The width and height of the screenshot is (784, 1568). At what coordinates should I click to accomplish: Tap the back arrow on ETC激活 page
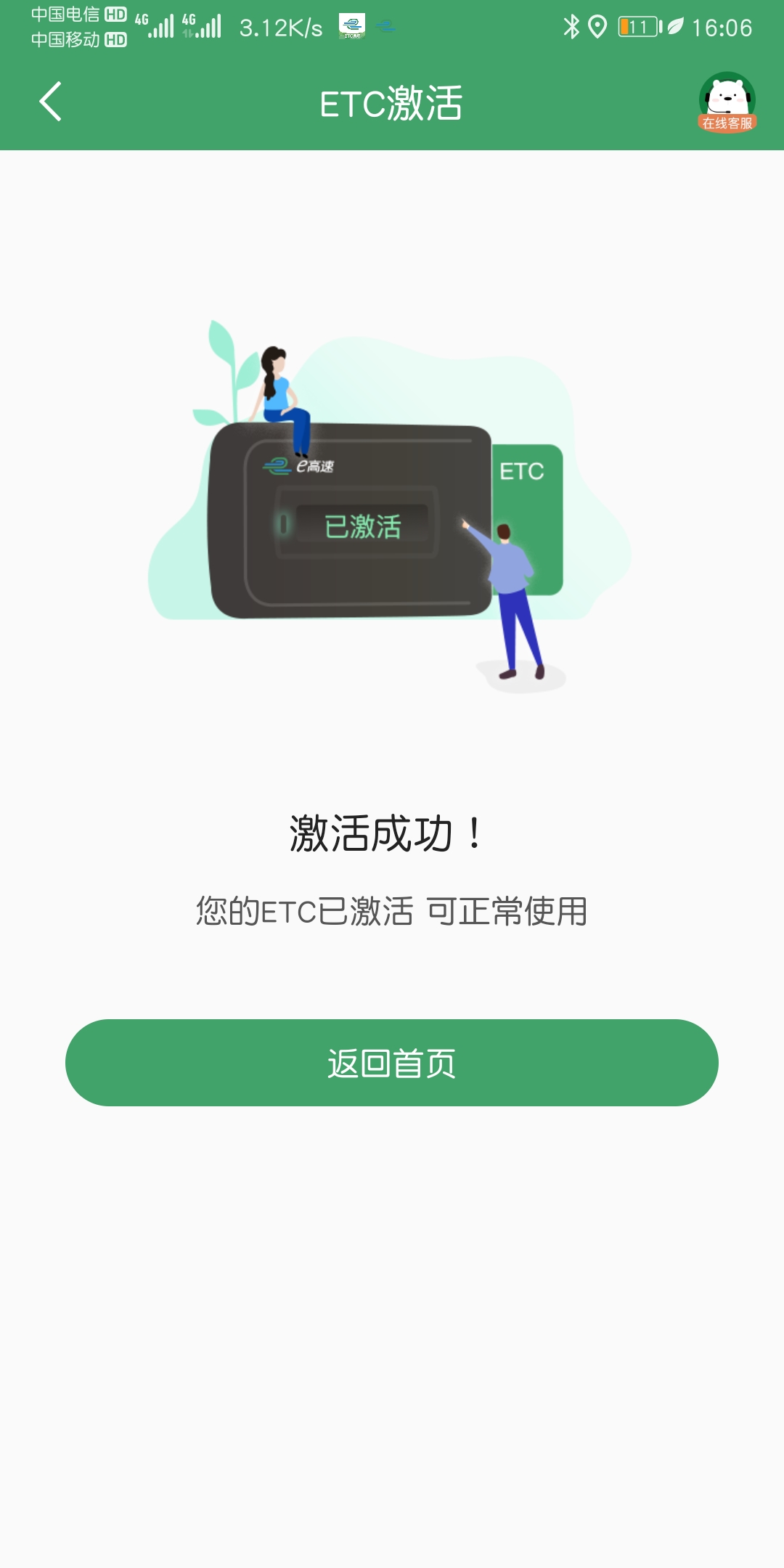point(51,102)
